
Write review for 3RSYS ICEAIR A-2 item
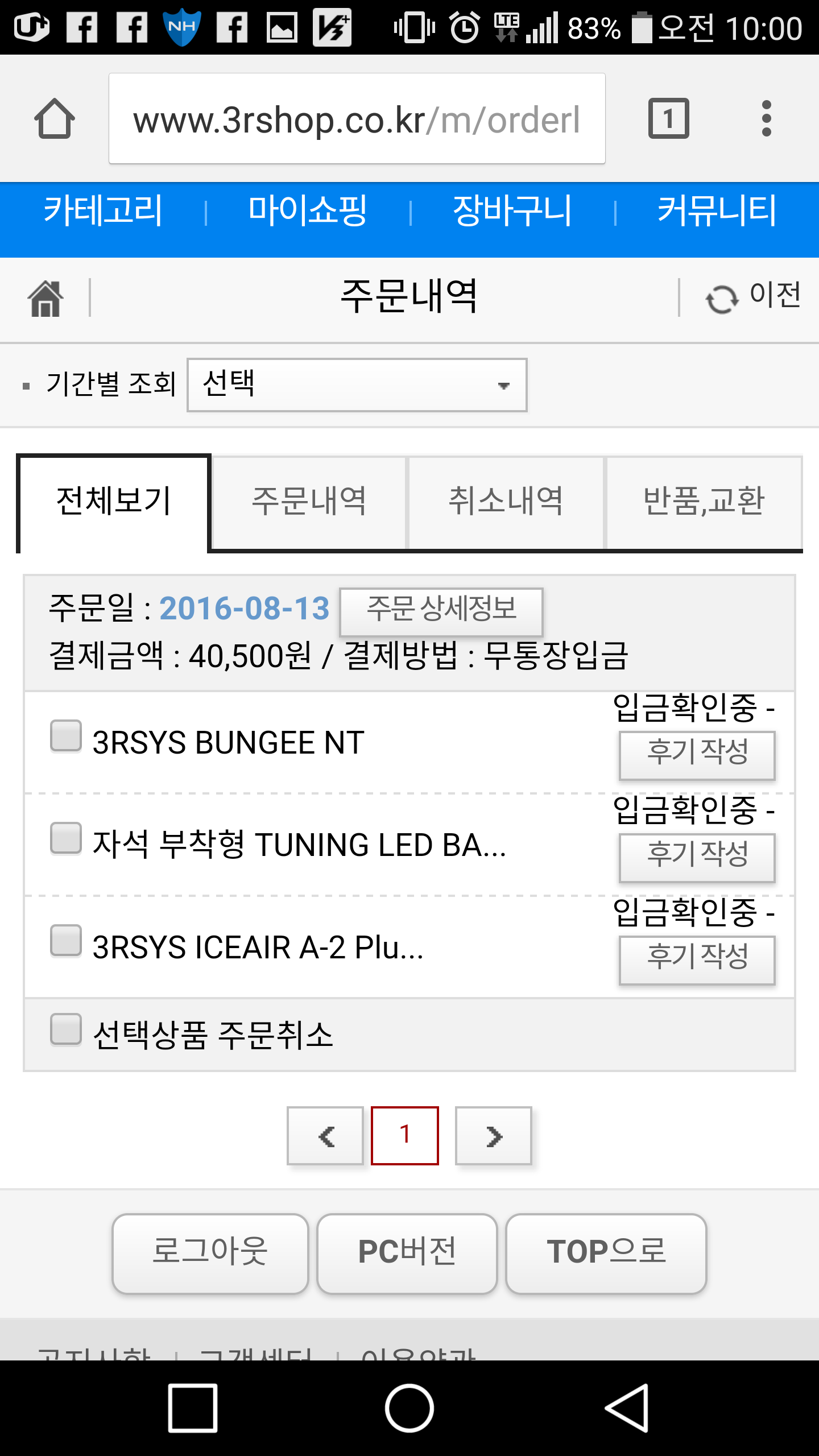(x=697, y=959)
